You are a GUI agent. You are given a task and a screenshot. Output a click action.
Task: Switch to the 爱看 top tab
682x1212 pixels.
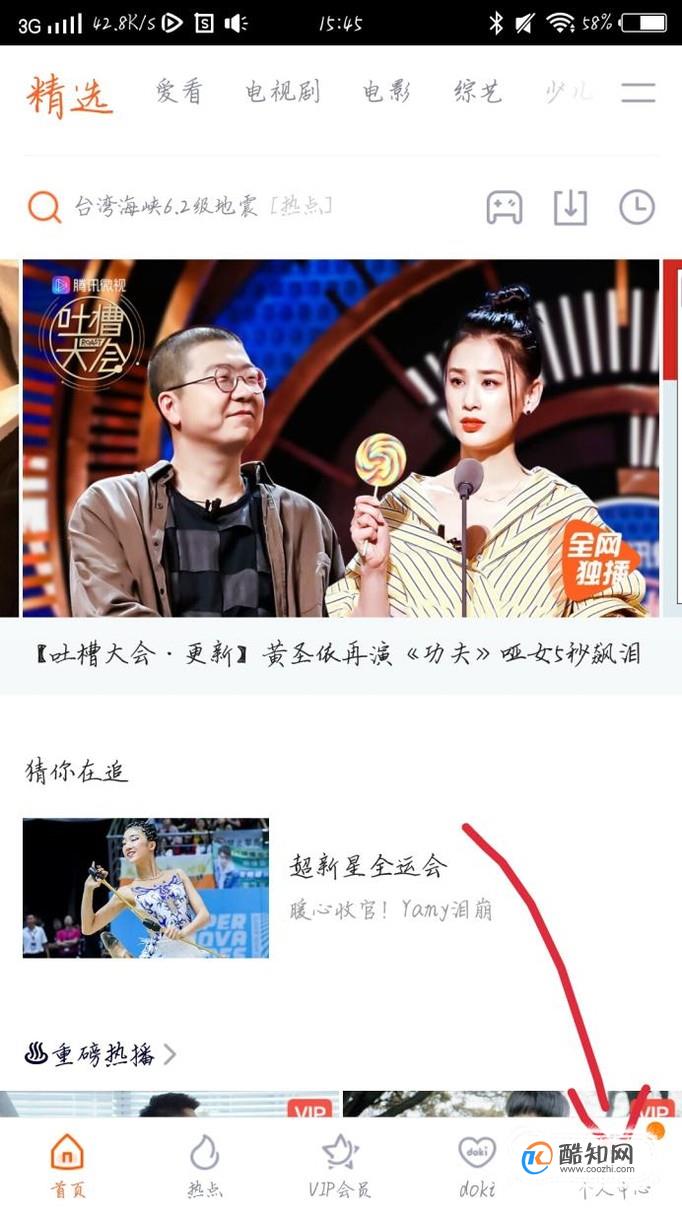click(x=179, y=92)
